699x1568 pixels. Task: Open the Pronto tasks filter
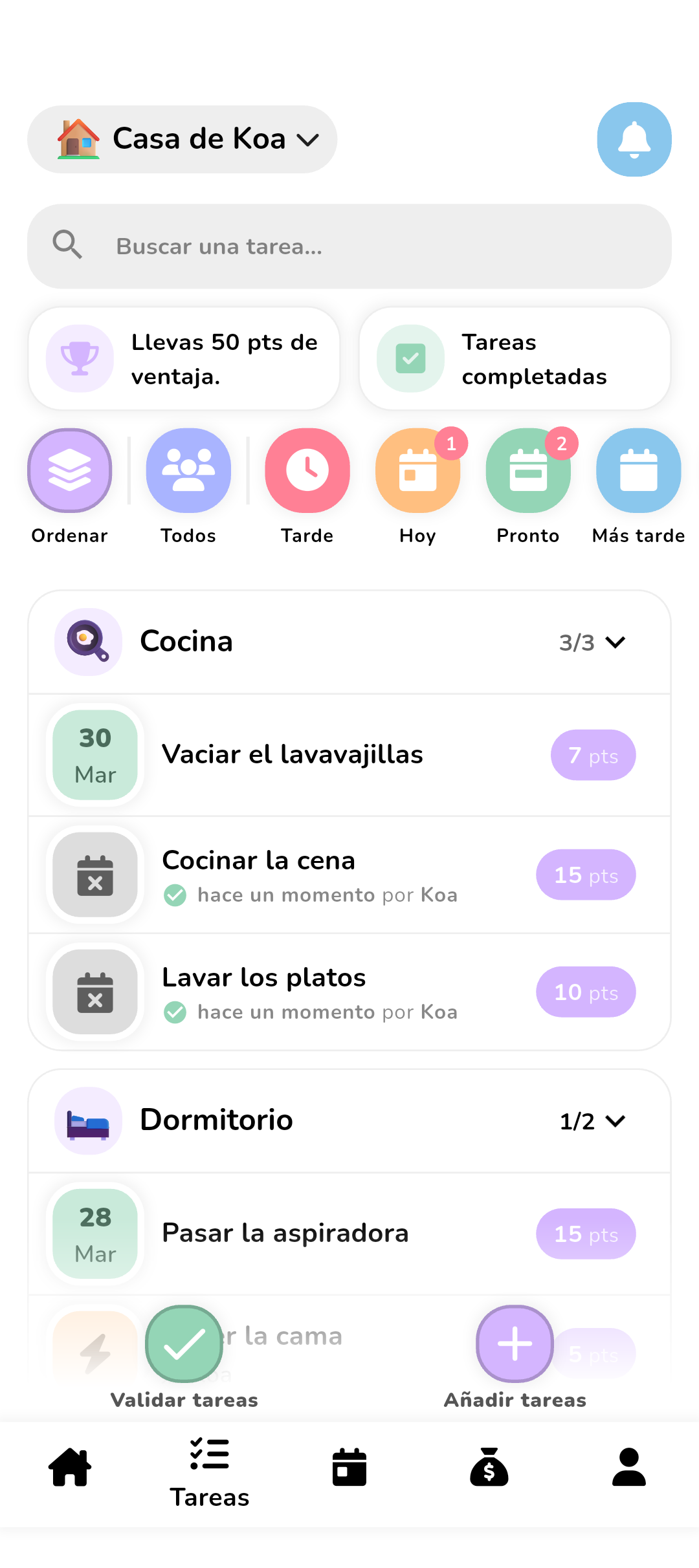tap(528, 470)
